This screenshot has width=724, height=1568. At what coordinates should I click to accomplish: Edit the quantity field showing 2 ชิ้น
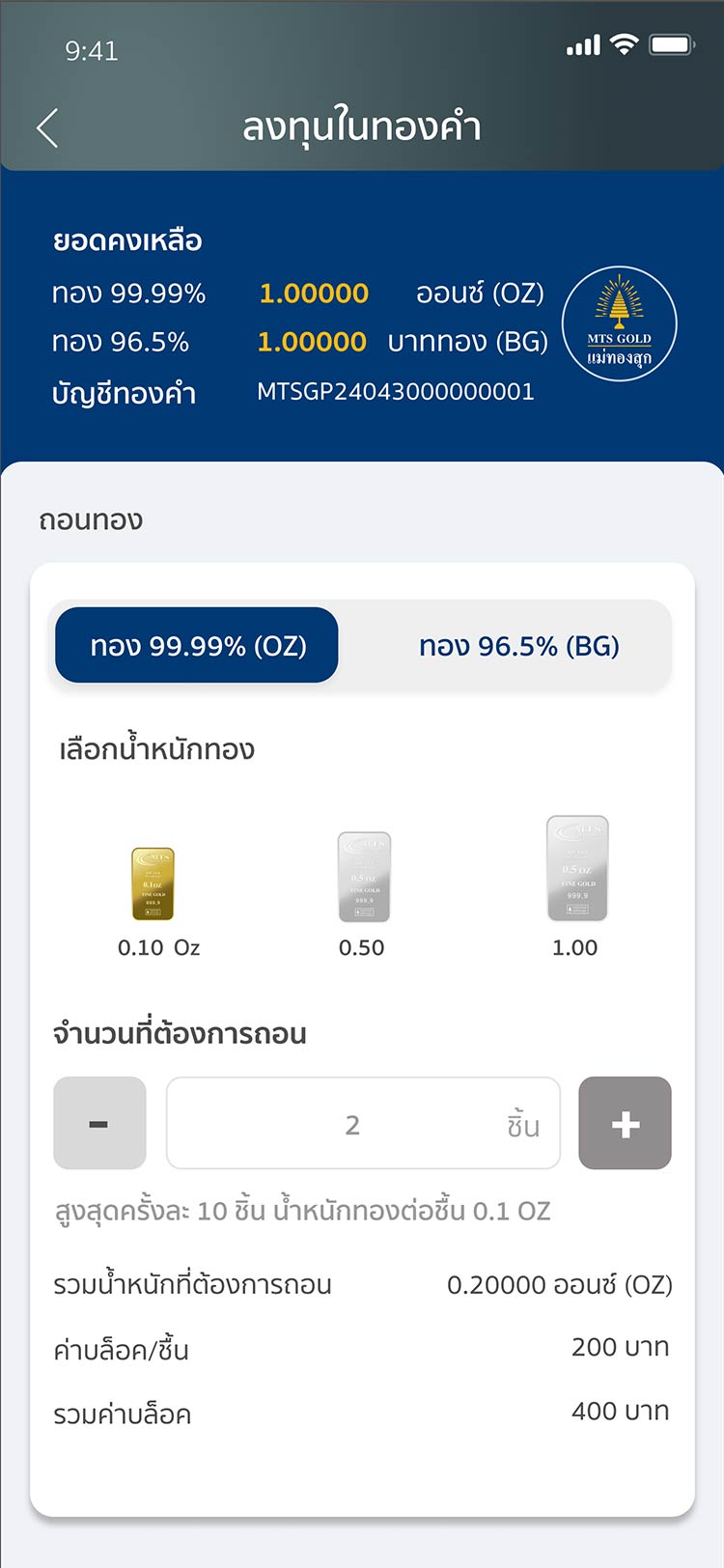click(363, 1124)
